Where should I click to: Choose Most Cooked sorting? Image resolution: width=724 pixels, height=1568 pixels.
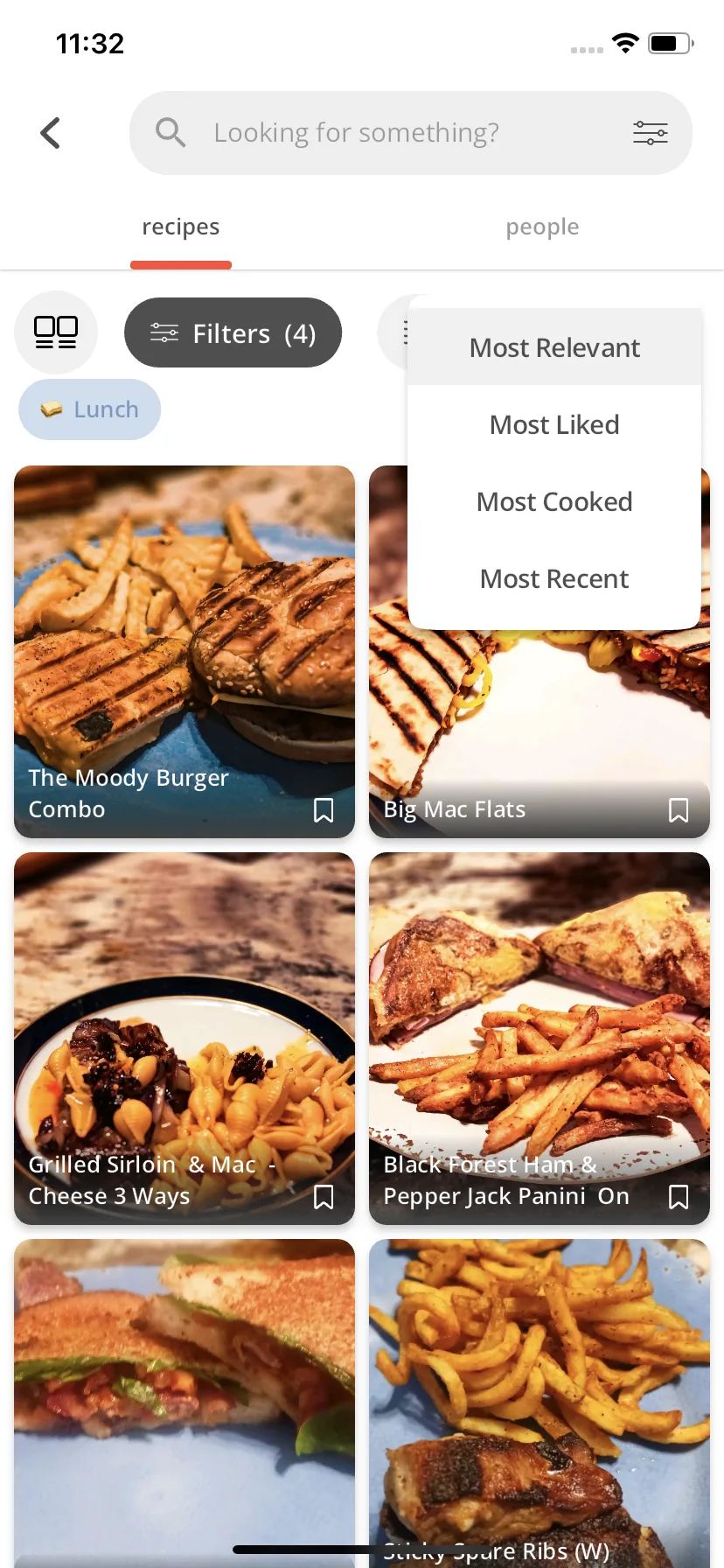click(x=554, y=502)
